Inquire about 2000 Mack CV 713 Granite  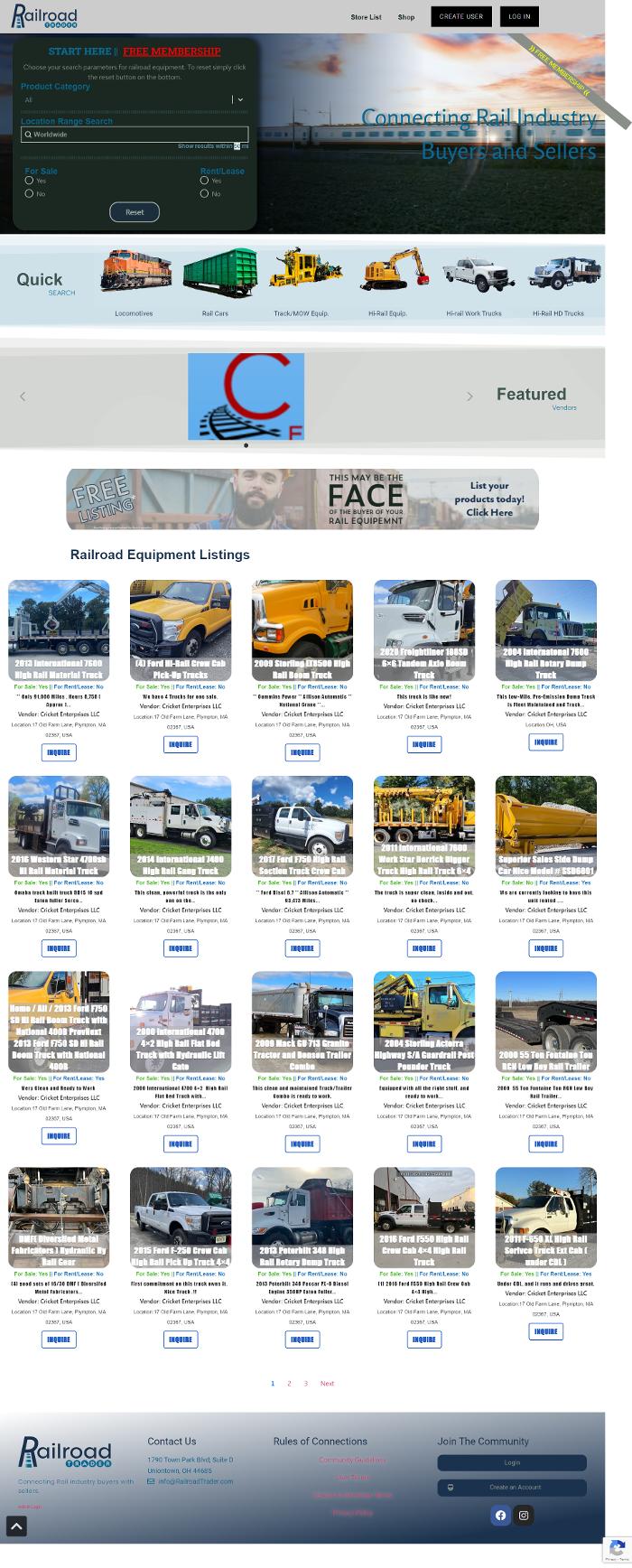302,1143
